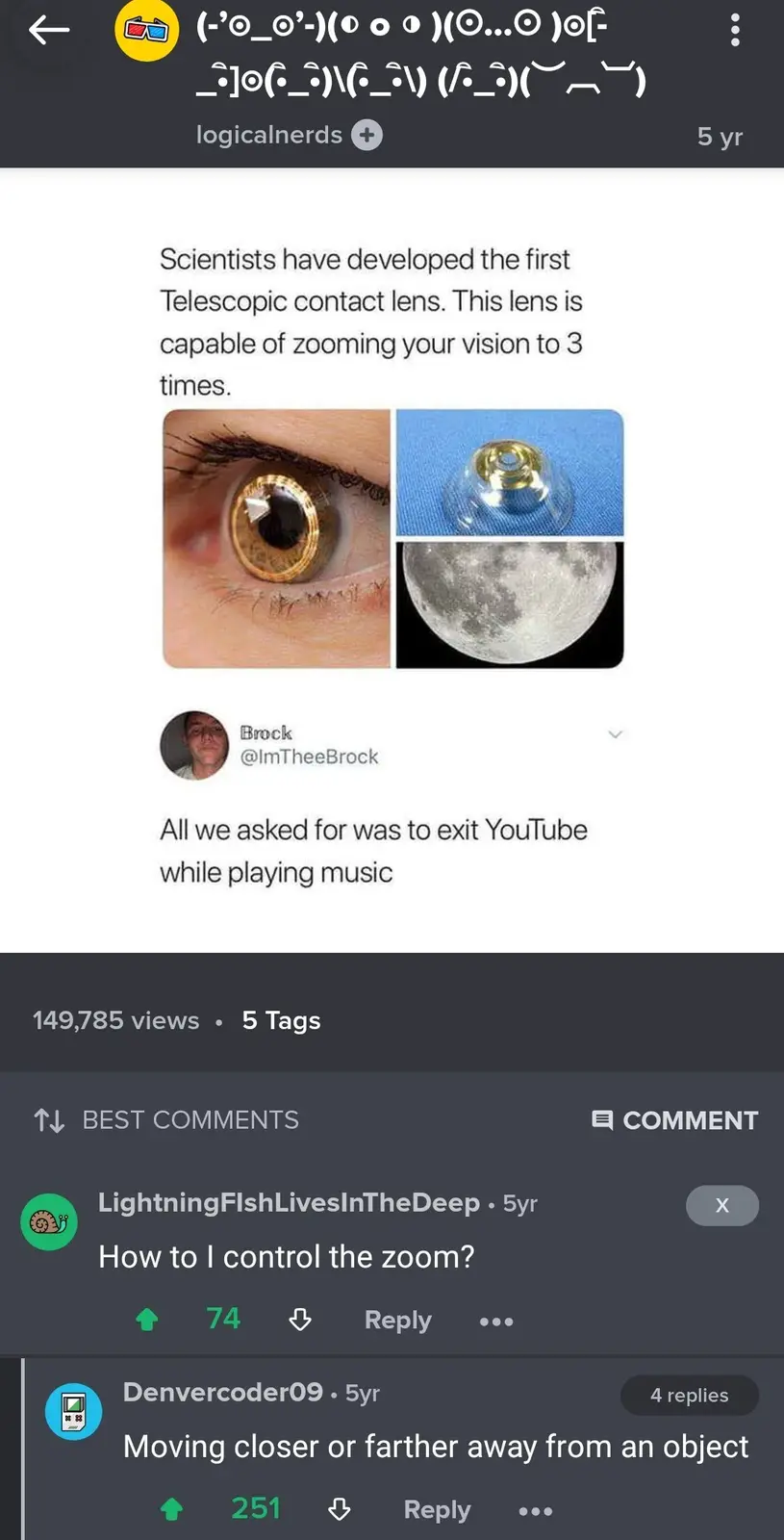Open the telescopic contact lens meme image
This screenshot has width=784, height=1540.
click(392, 560)
